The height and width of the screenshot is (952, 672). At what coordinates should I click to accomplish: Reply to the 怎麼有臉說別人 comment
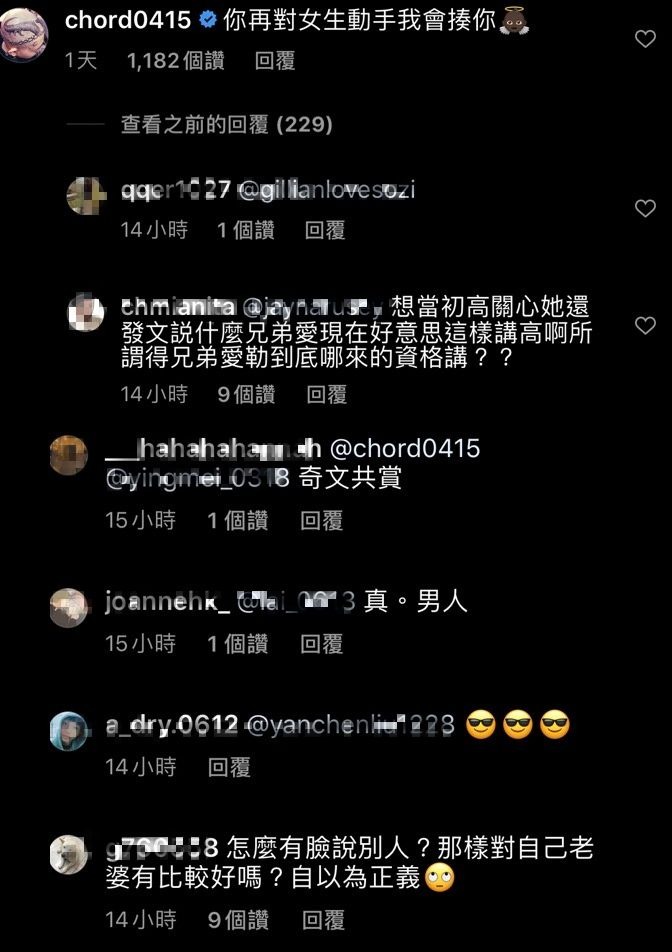(x=322, y=919)
